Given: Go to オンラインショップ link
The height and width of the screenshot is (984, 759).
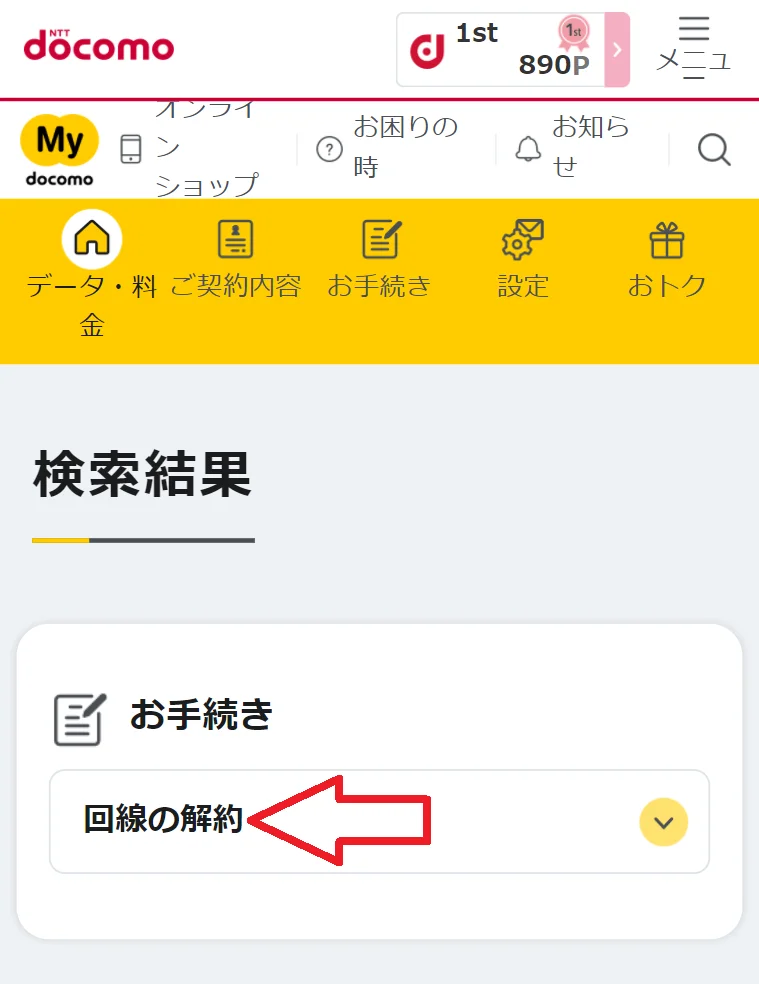Looking at the screenshot, I should click(190, 149).
